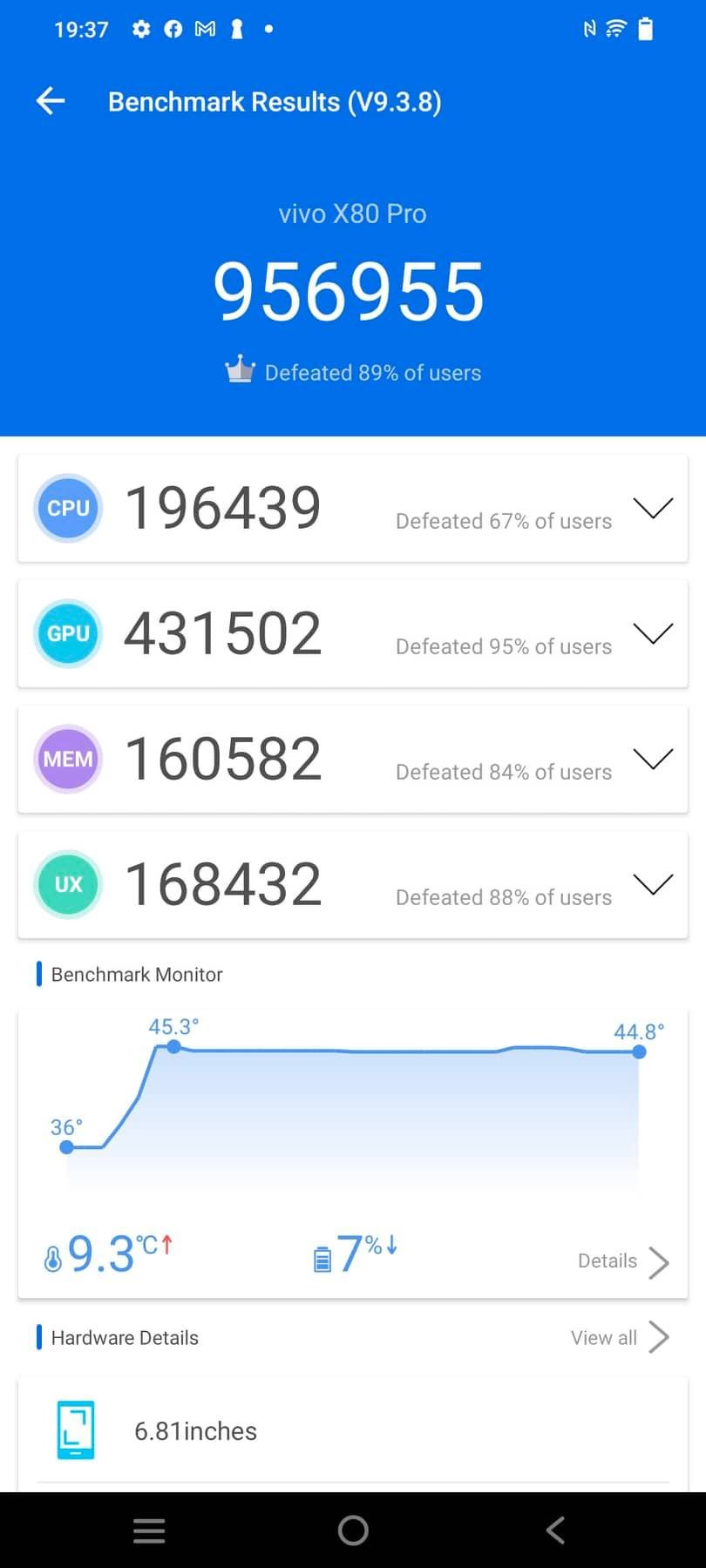706x1568 pixels.
Task: Tap the system home button
Action: pyautogui.click(x=353, y=1531)
